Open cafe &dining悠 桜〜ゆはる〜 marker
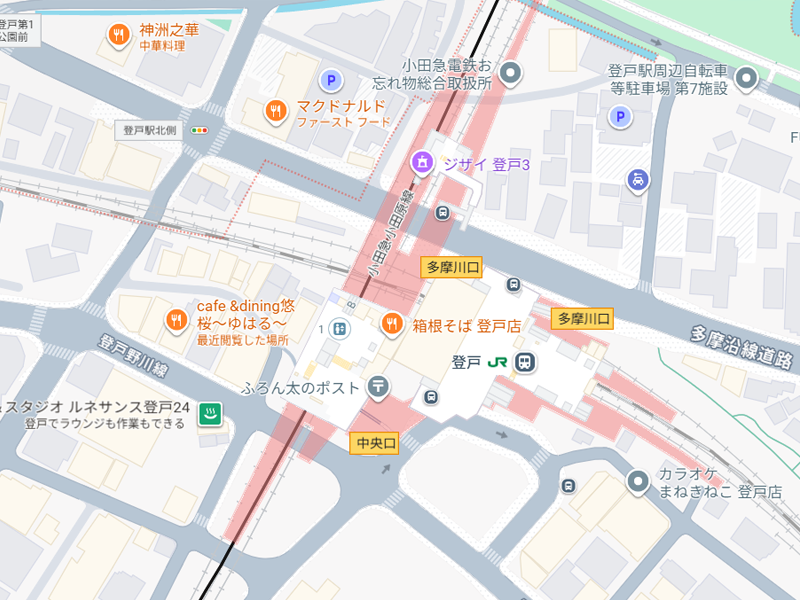This screenshot has height=600, width=800. (176, 320)
